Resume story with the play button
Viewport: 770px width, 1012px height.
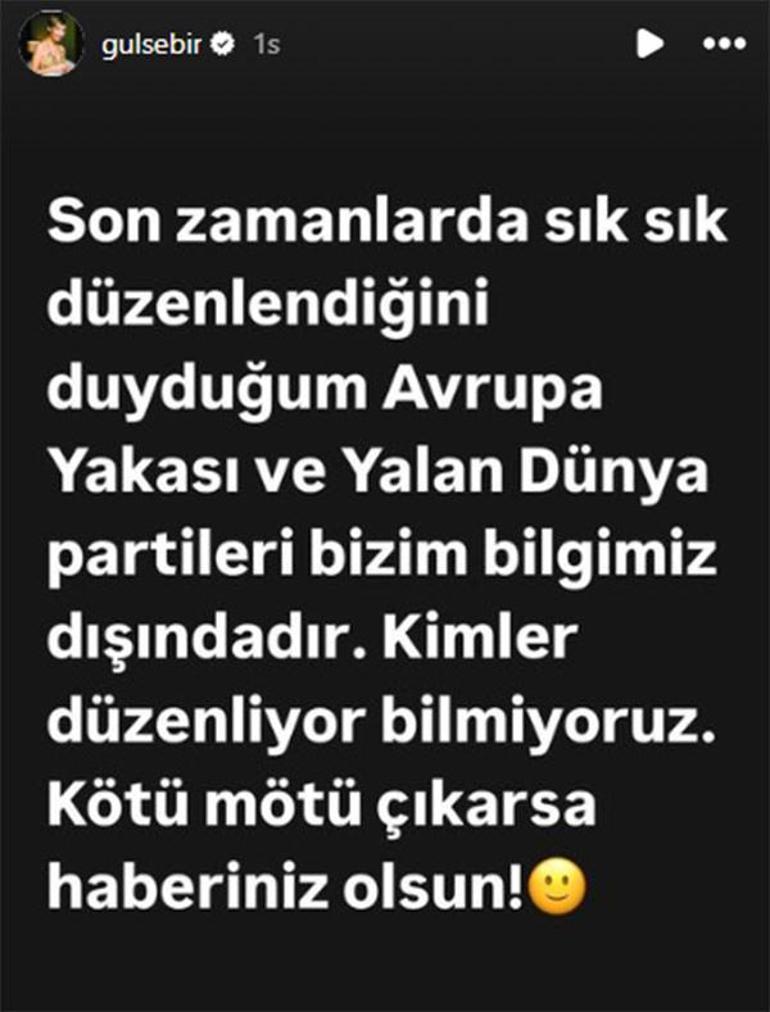(649, 43)
